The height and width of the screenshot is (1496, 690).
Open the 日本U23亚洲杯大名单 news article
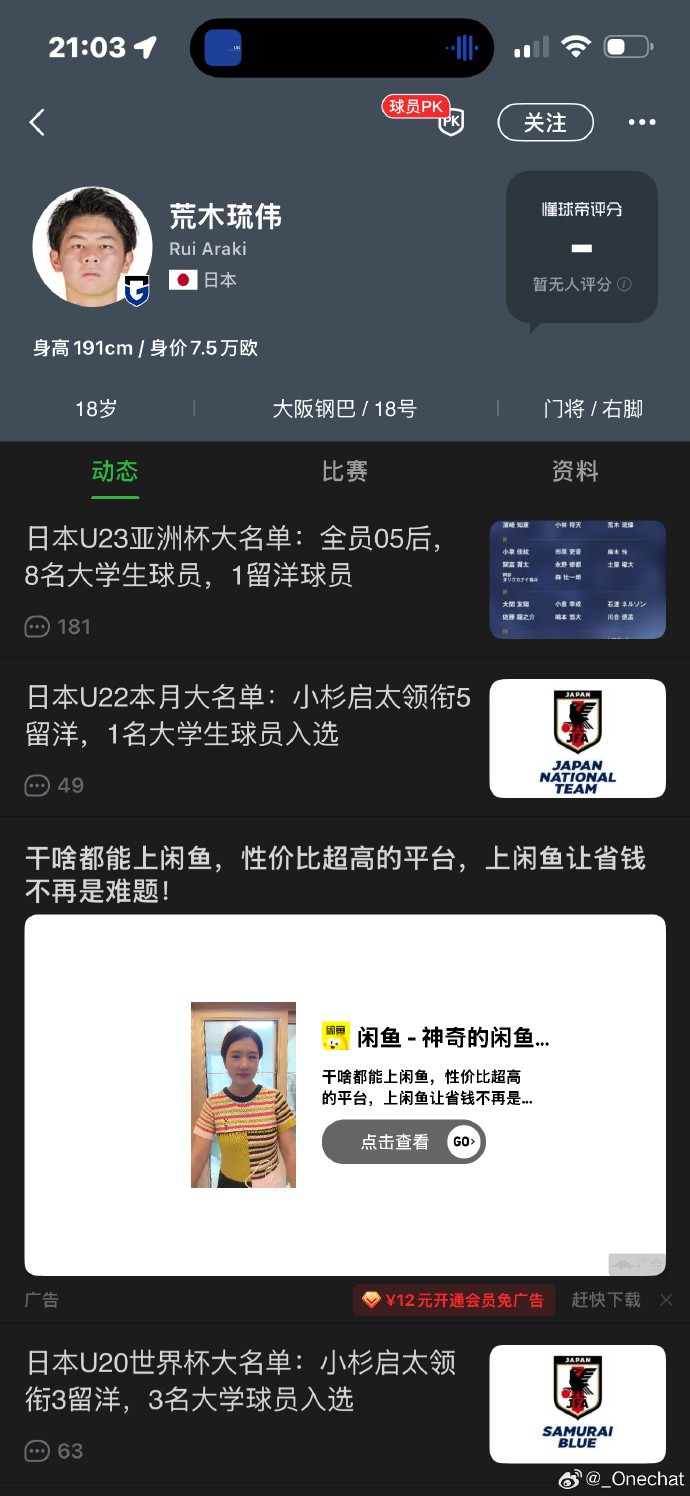234,557
